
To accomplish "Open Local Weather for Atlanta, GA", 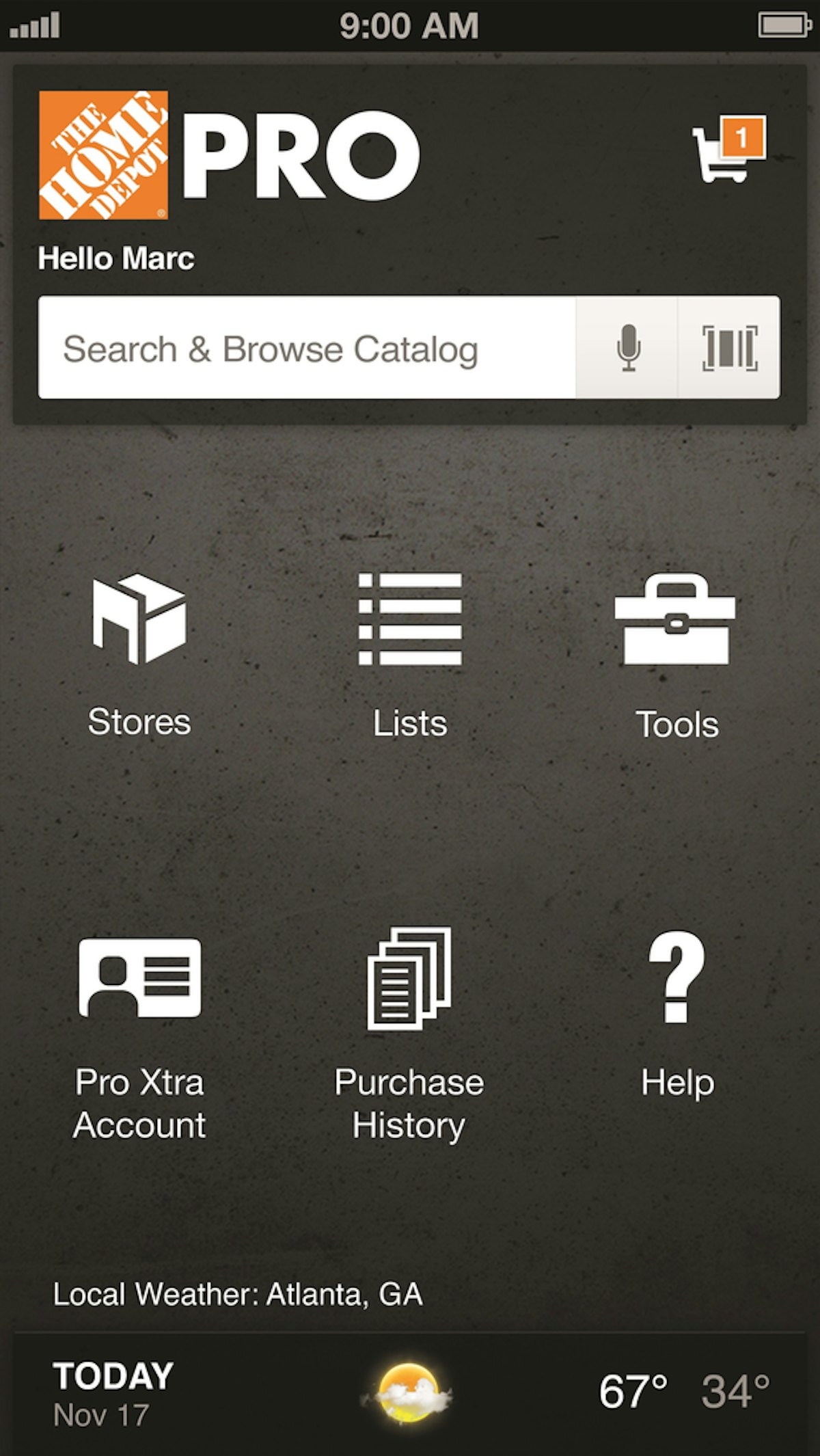I will [238, 1292].
